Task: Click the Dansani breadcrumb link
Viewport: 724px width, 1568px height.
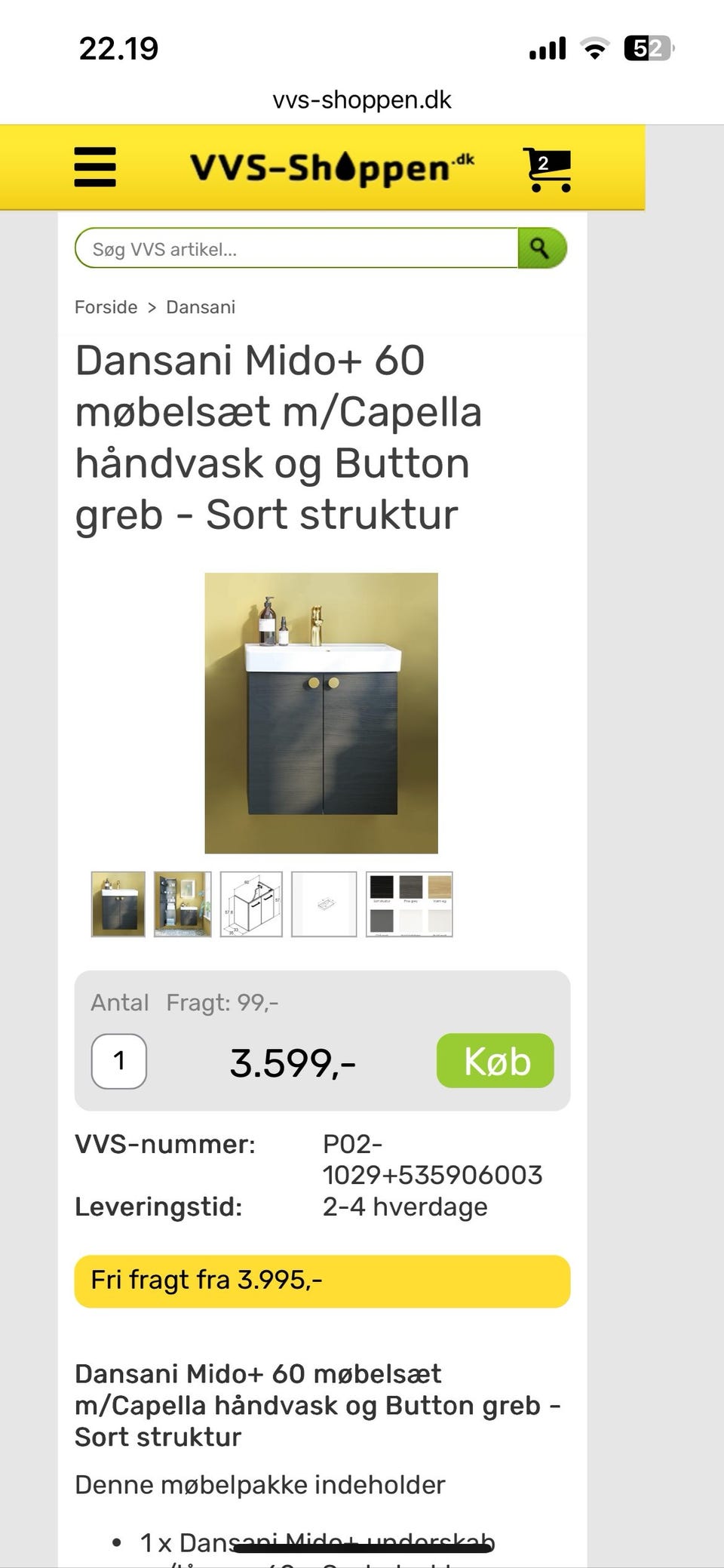Action: [x=199, y=306]
